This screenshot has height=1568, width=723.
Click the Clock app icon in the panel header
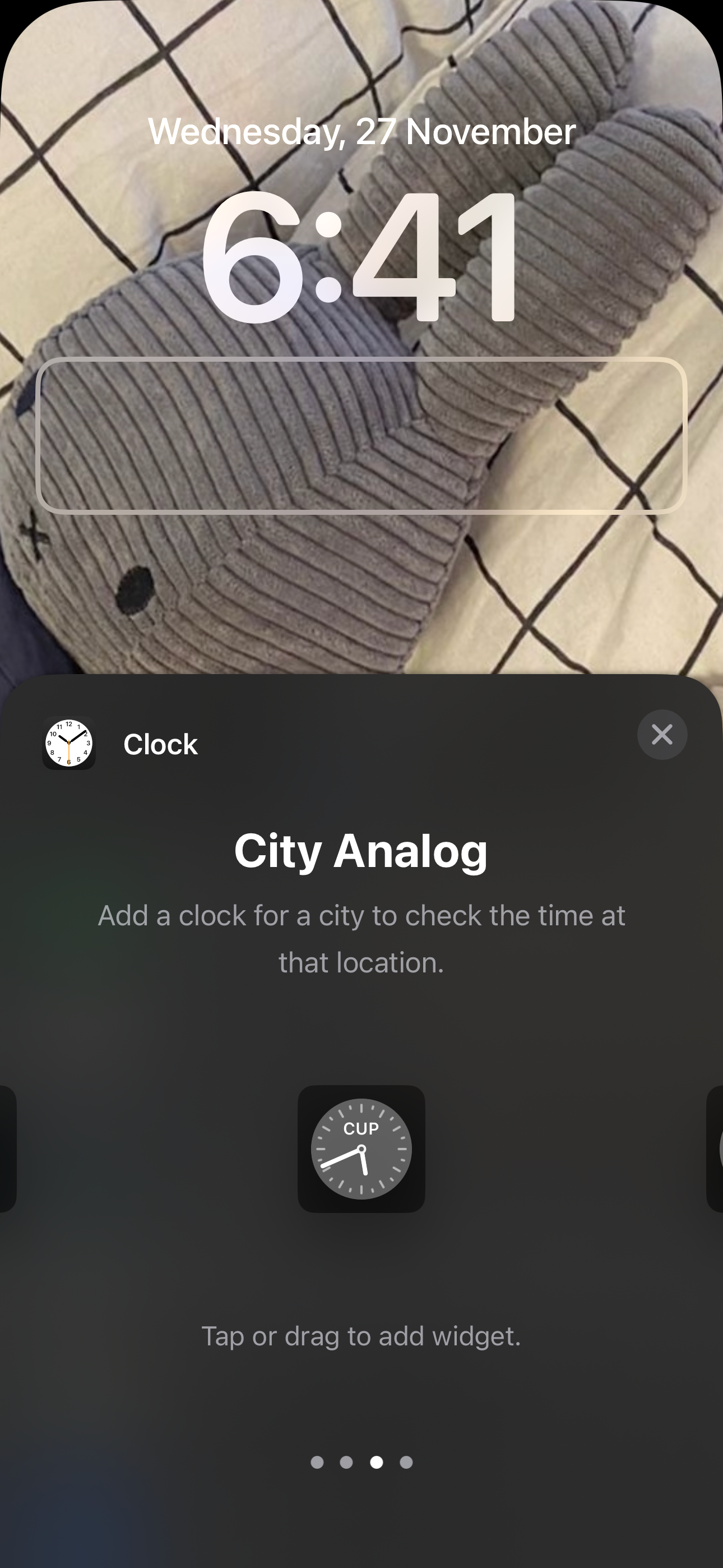(x=69, y=744)
